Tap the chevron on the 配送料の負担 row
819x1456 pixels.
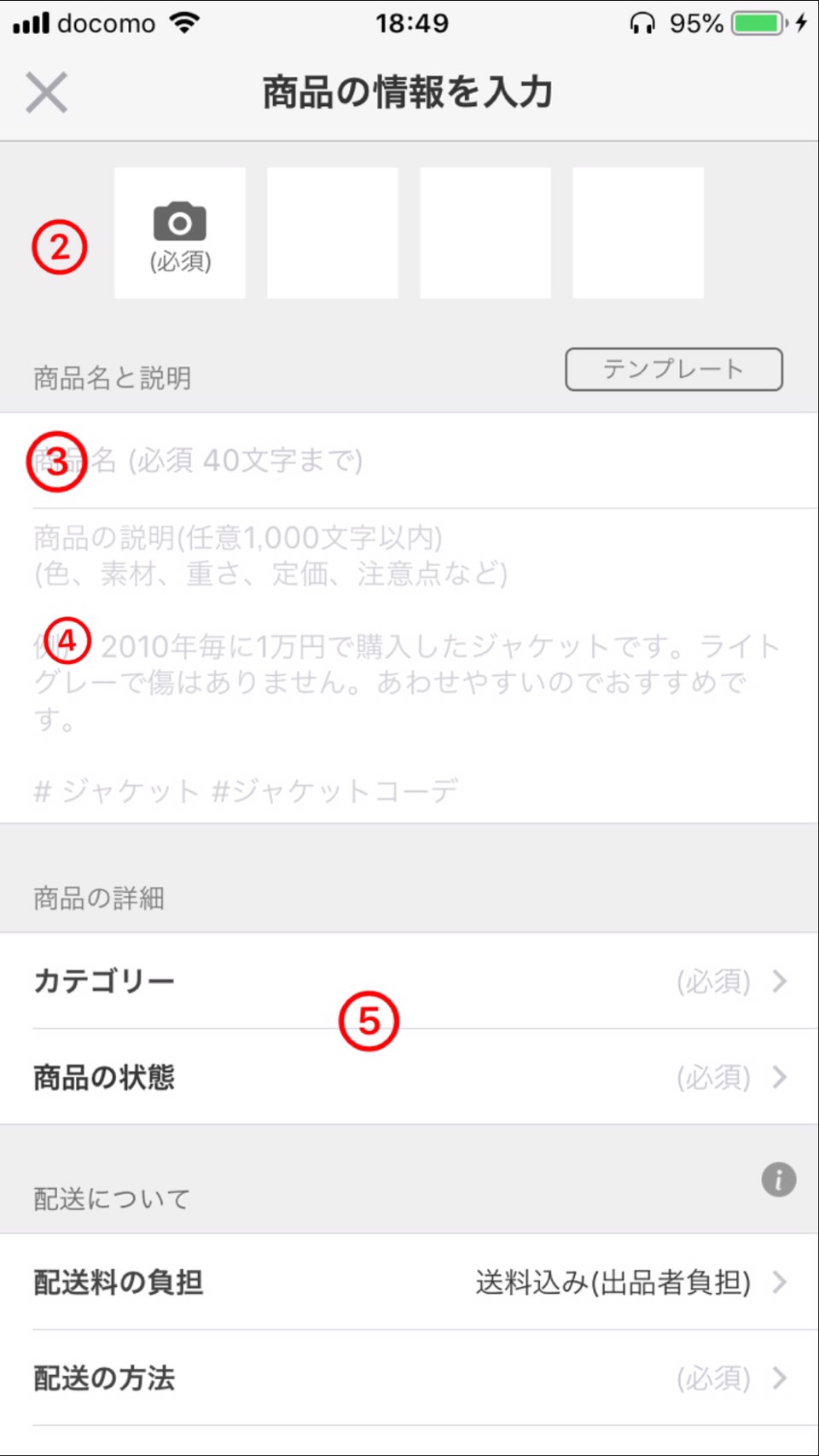tap(779, 1280)
